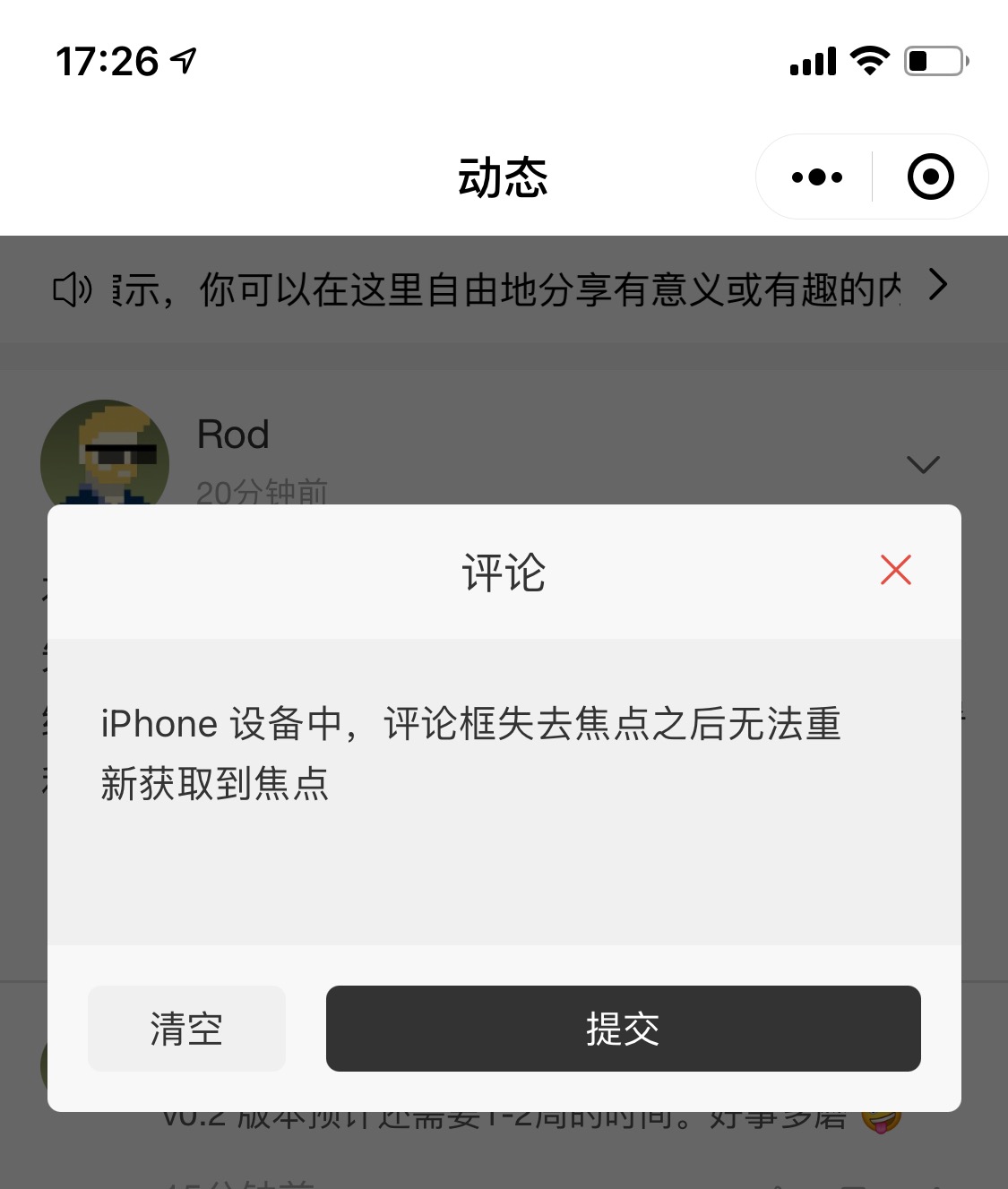Close the 评论 dialog with the red X
1008x1189 pixels.
tap(895, 570)
